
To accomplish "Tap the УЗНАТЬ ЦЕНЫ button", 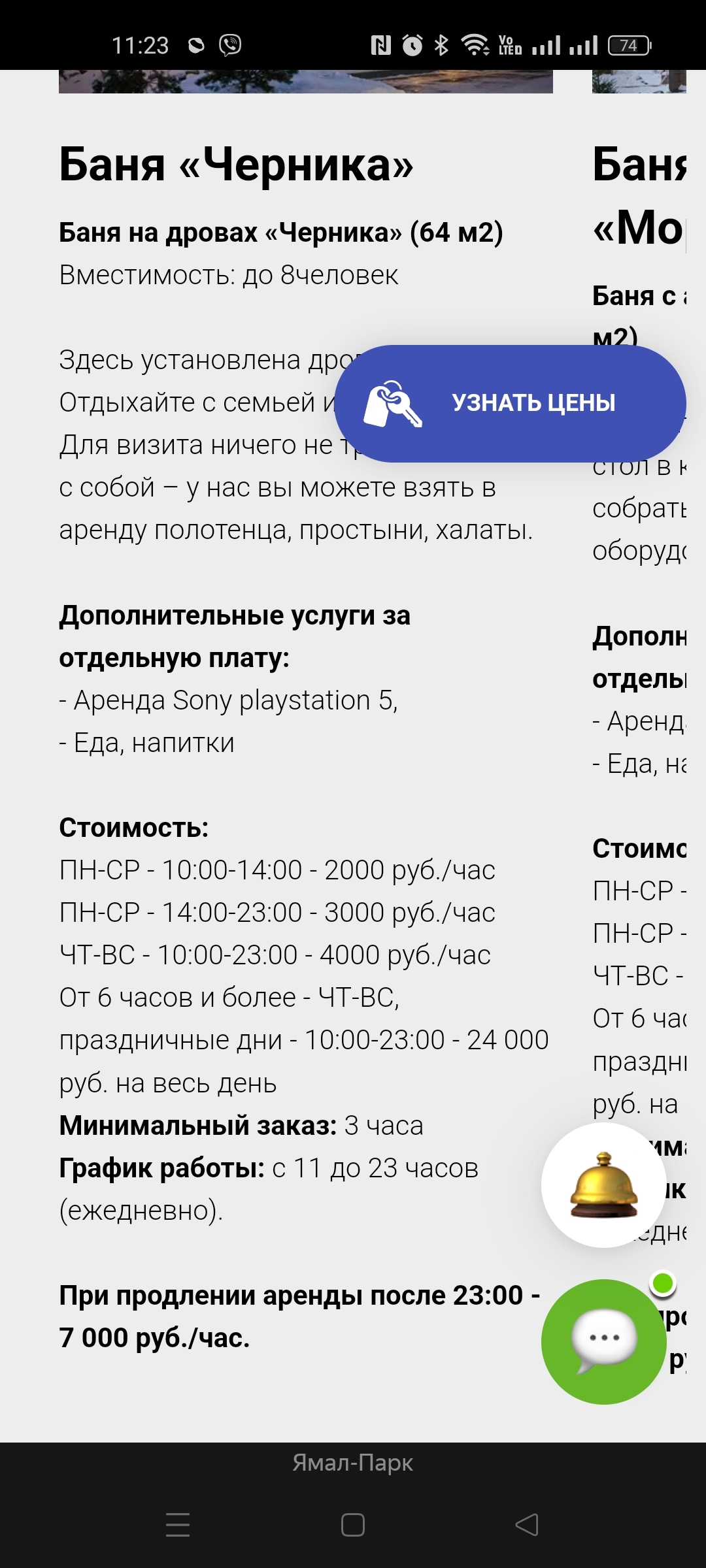I will (x=510, y=404).
